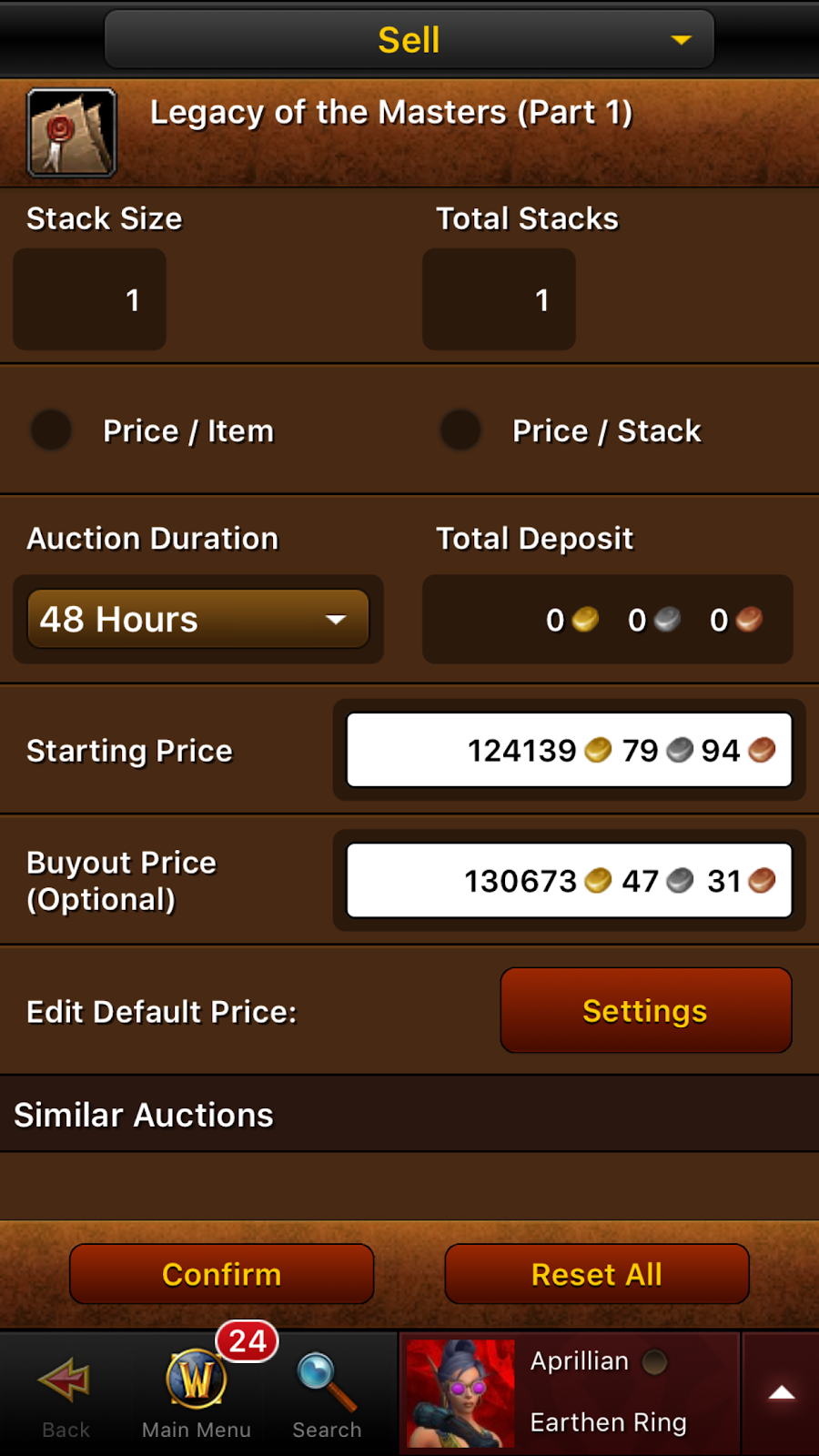
Task: Select Price / Item option
Action: pos(52,430)
